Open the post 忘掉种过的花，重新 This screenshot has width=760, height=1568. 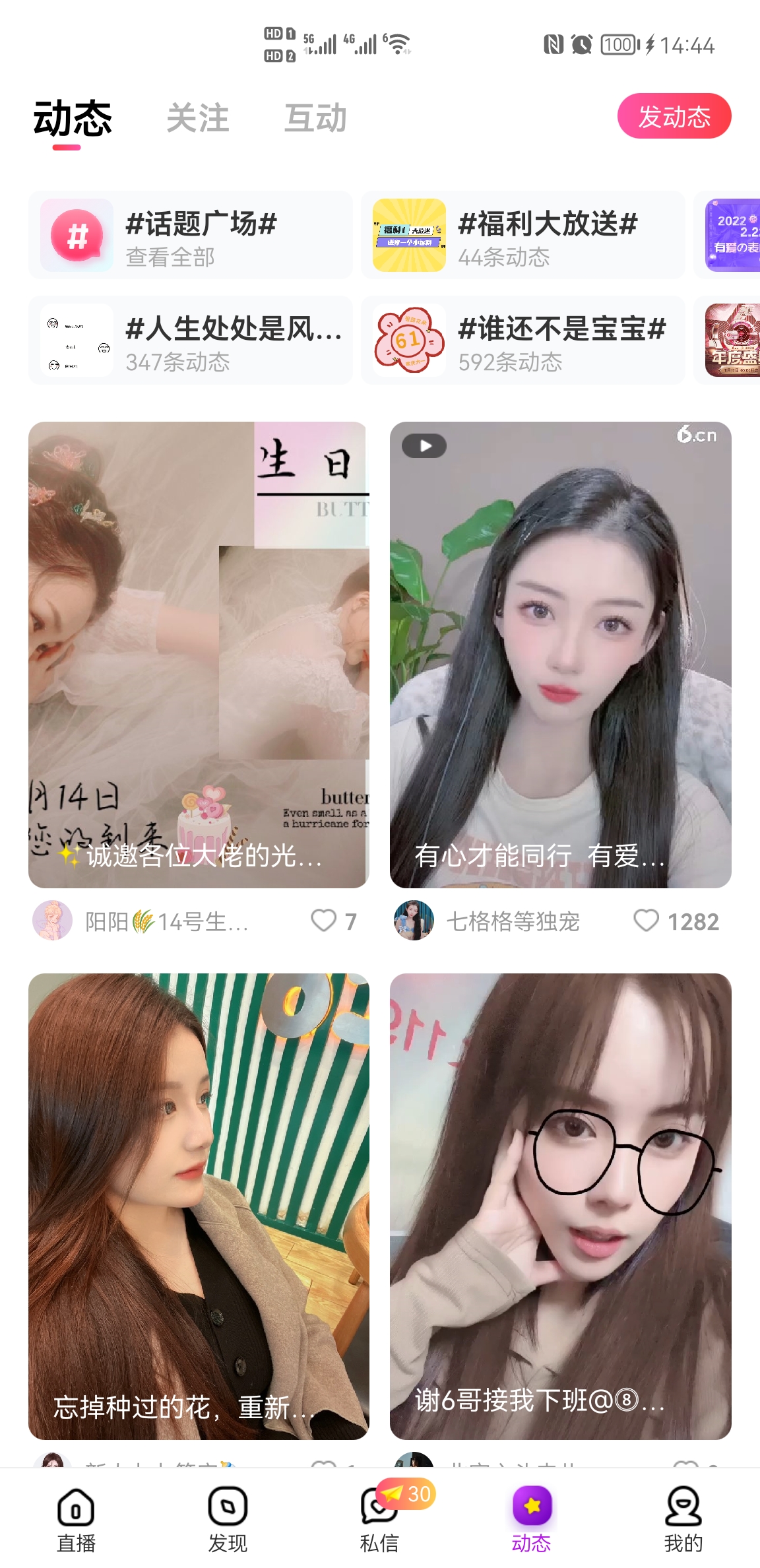click(199, 1206)
